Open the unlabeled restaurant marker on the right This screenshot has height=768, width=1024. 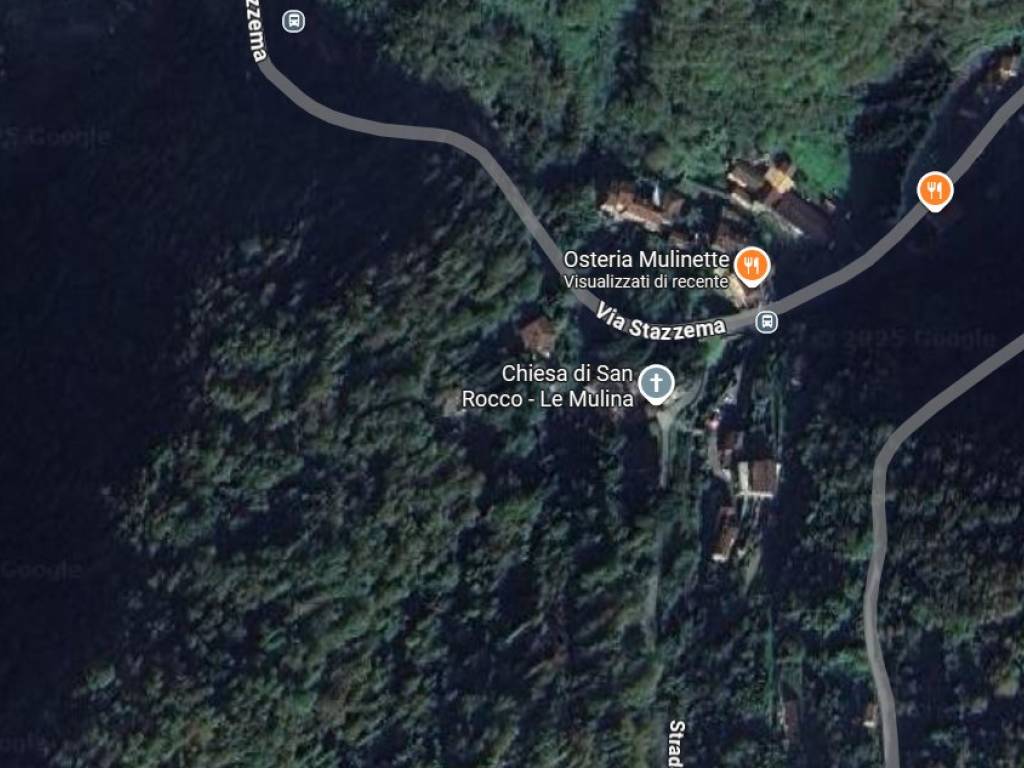(934, 189)
